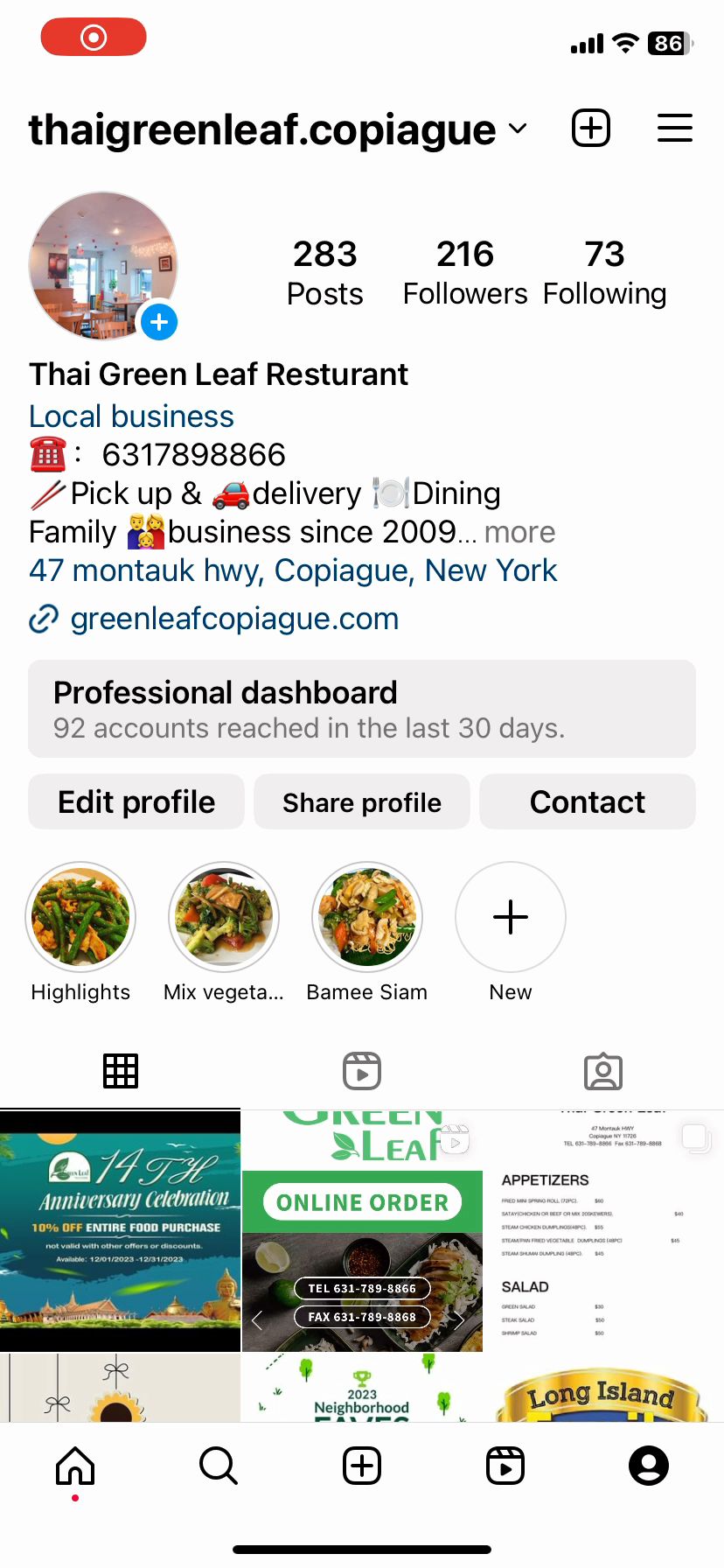Screen dimensions: 724x1568
Task: Tap Share profile button
Action: tap(362, 801)
